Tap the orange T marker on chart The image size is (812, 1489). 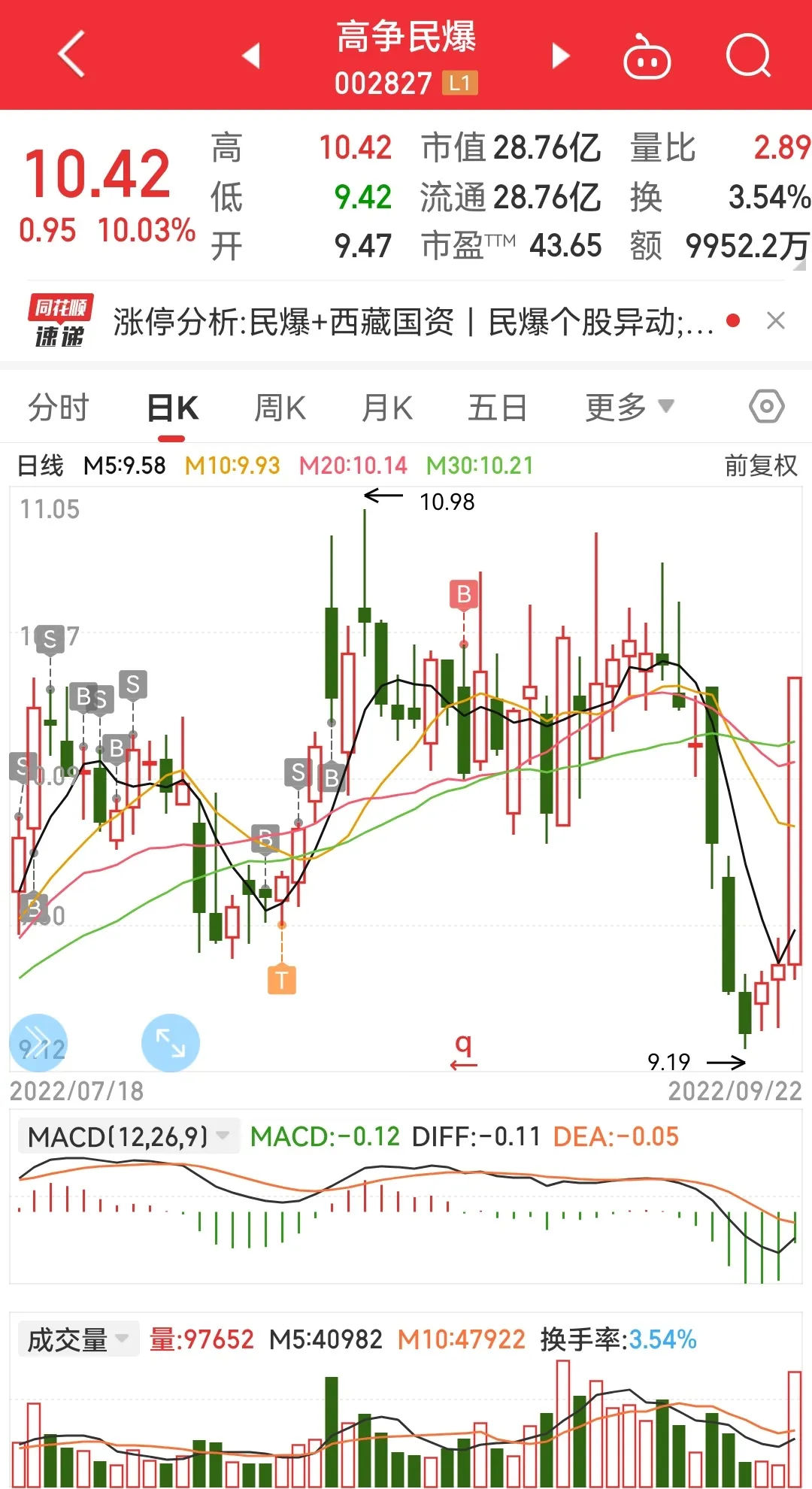click(x=282, y=979)
